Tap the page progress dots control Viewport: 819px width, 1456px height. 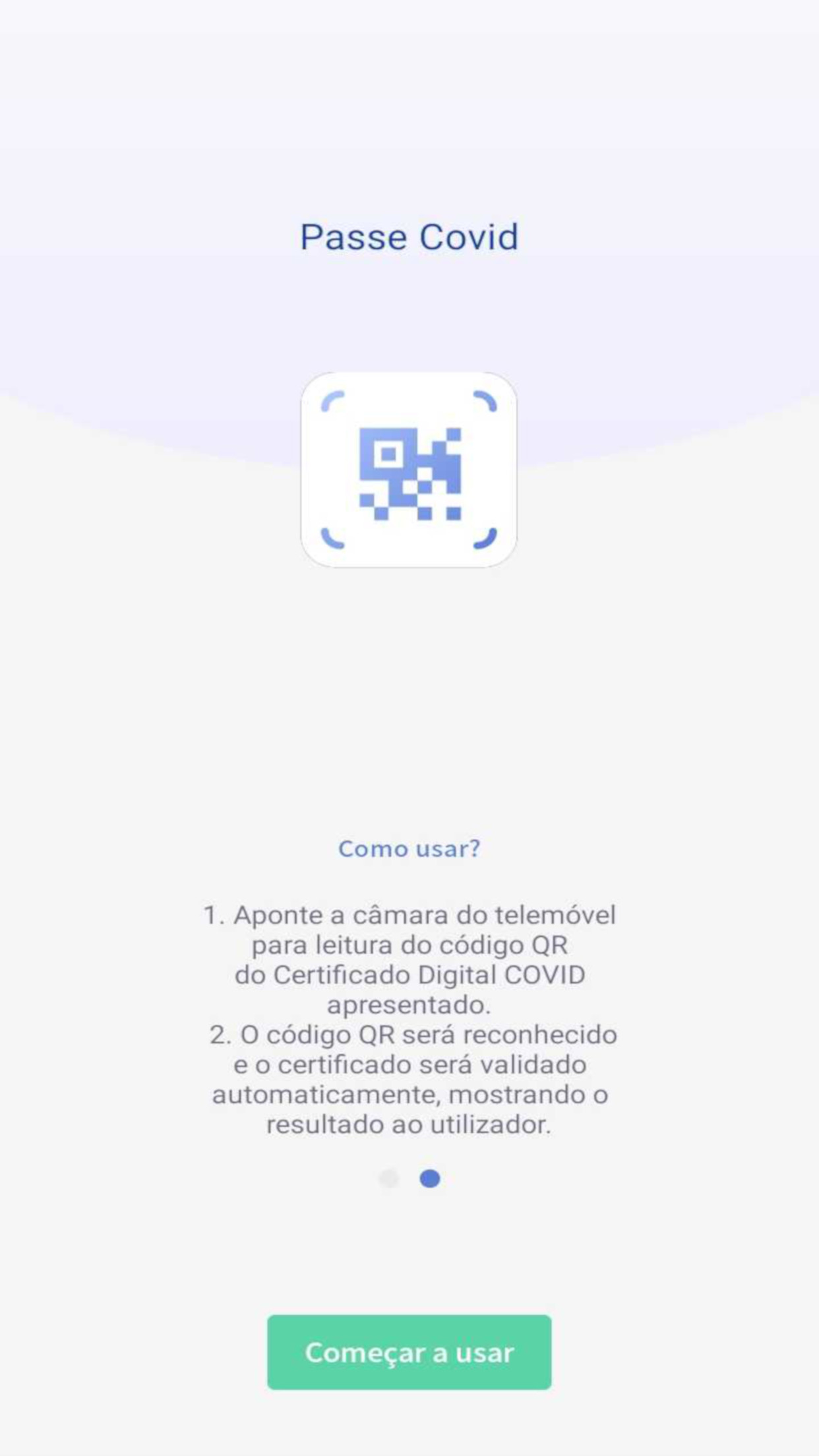point(409,1180)
